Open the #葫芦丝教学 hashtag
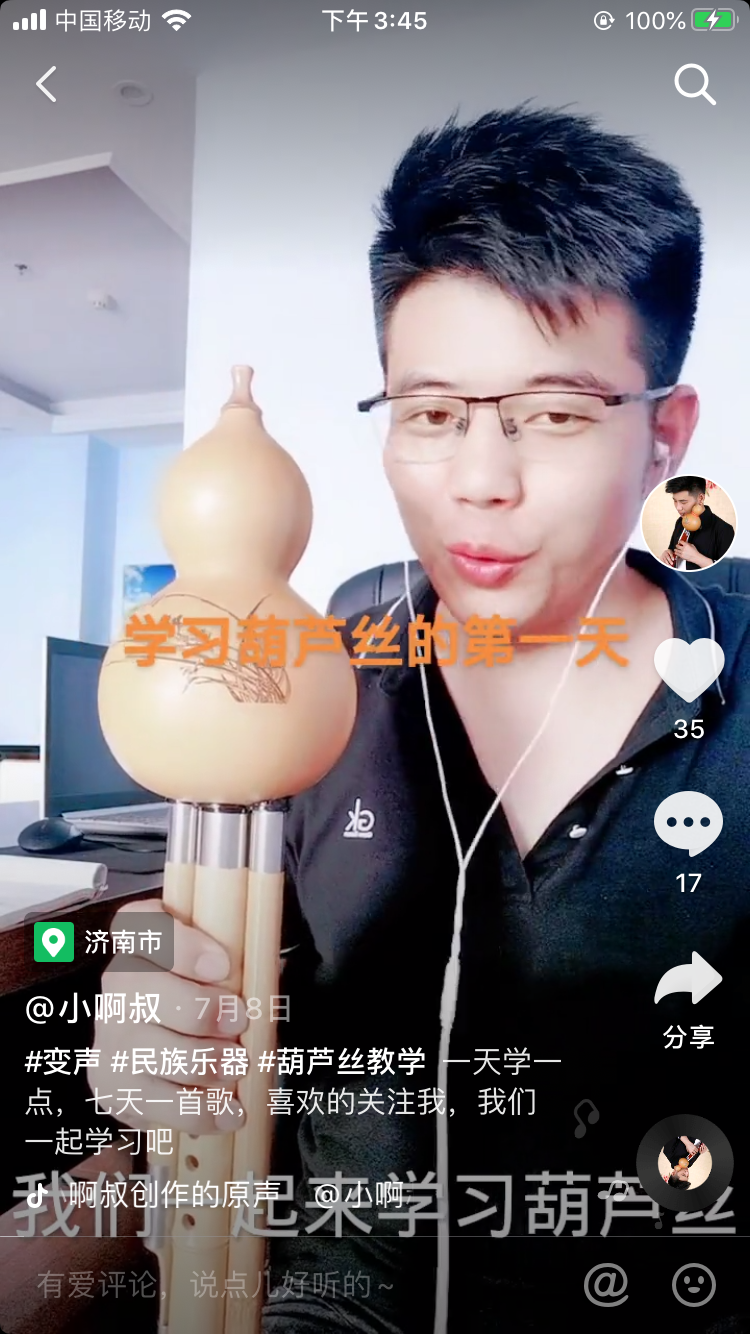The image size is (750, 1334). [342, 1061]
